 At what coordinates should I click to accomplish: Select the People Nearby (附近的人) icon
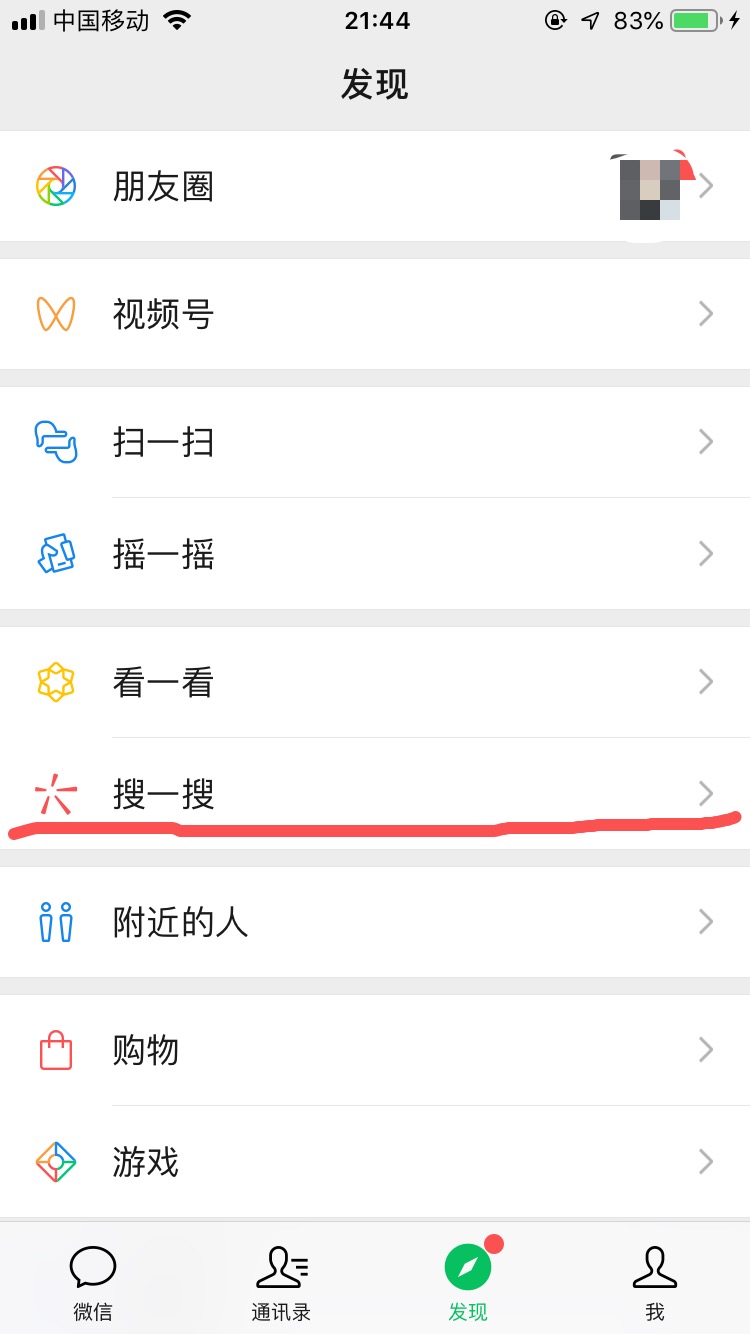55,922
